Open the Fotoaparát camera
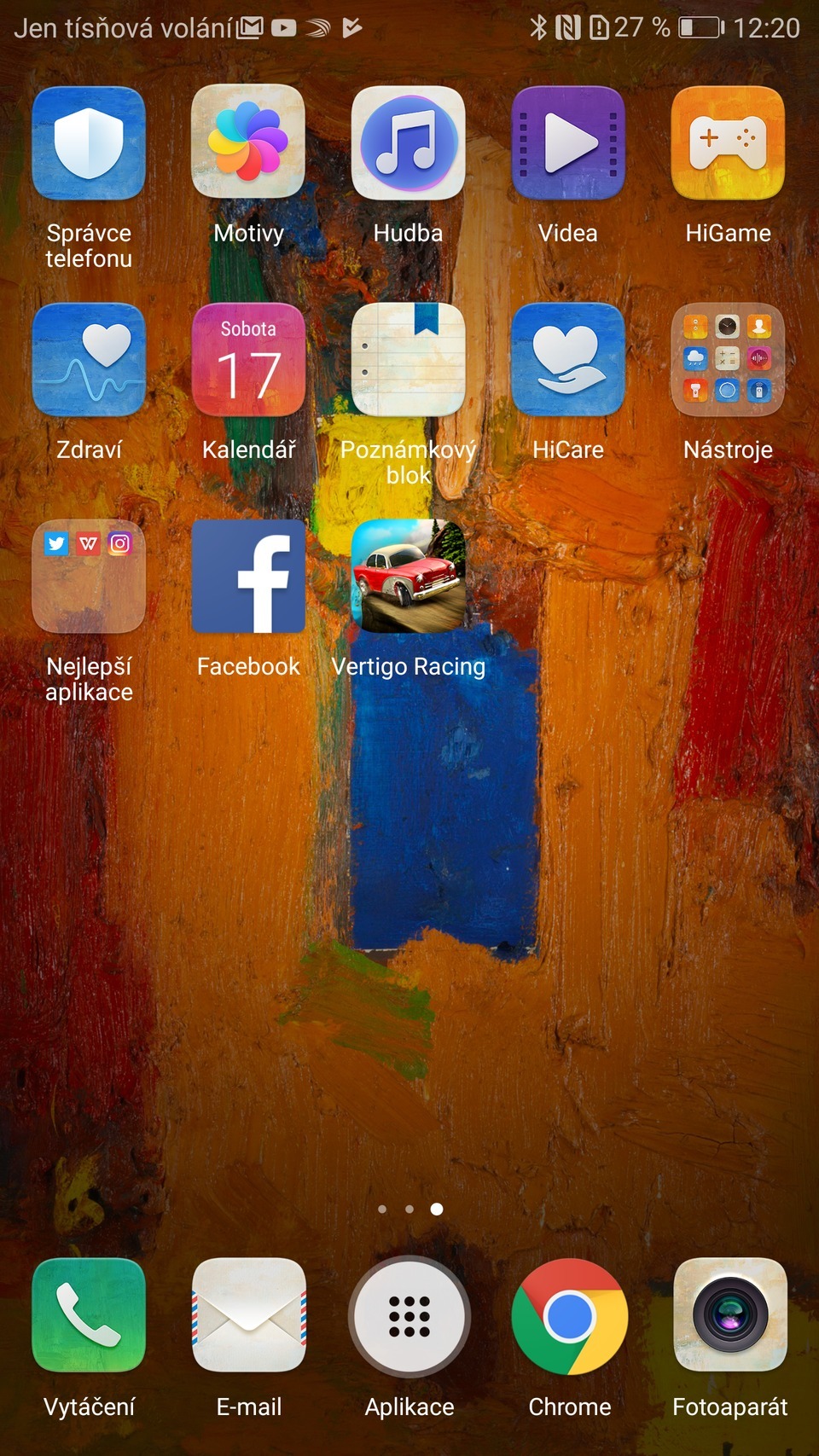This screenshot has height=1456, width=819. coord(729,1314)
